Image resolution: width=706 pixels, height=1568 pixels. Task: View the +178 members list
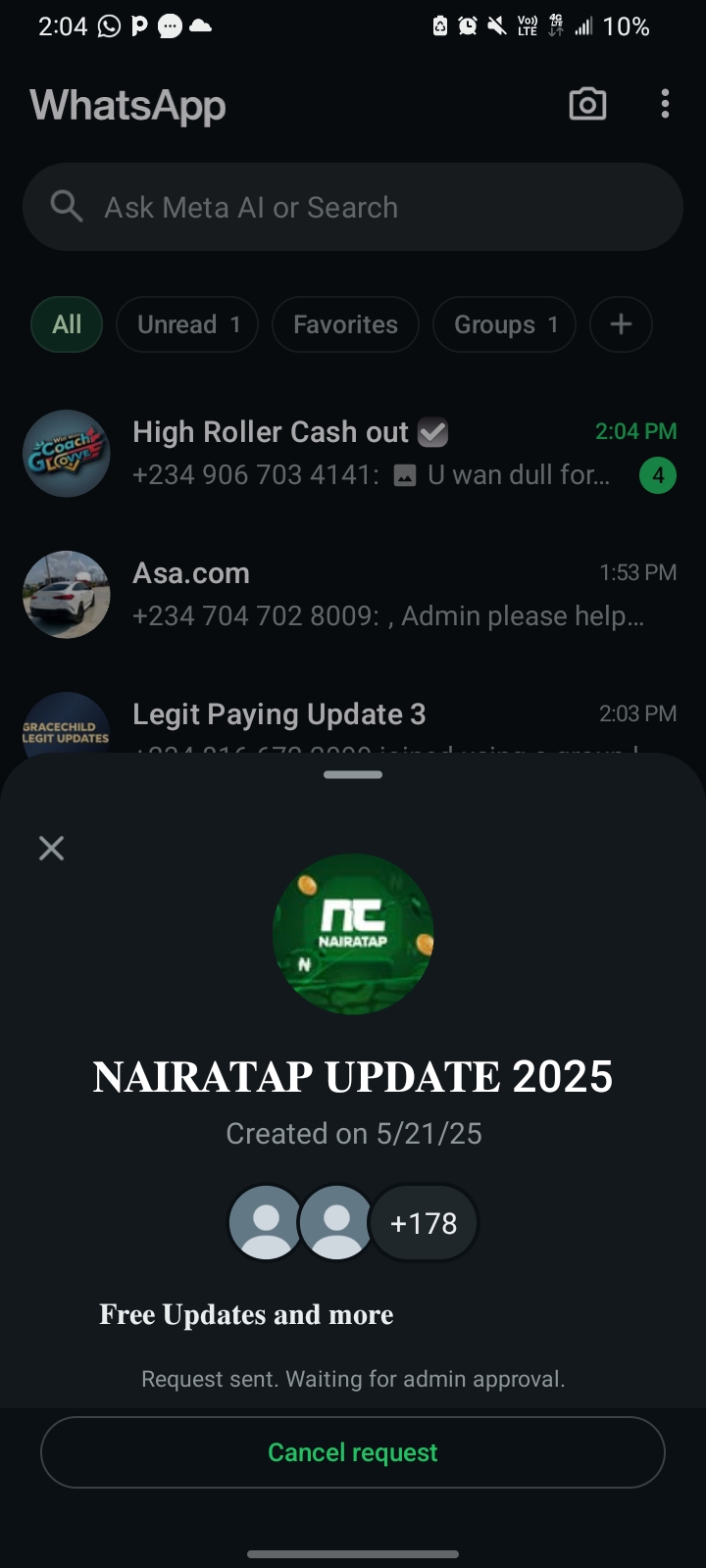coord(423,1223)
